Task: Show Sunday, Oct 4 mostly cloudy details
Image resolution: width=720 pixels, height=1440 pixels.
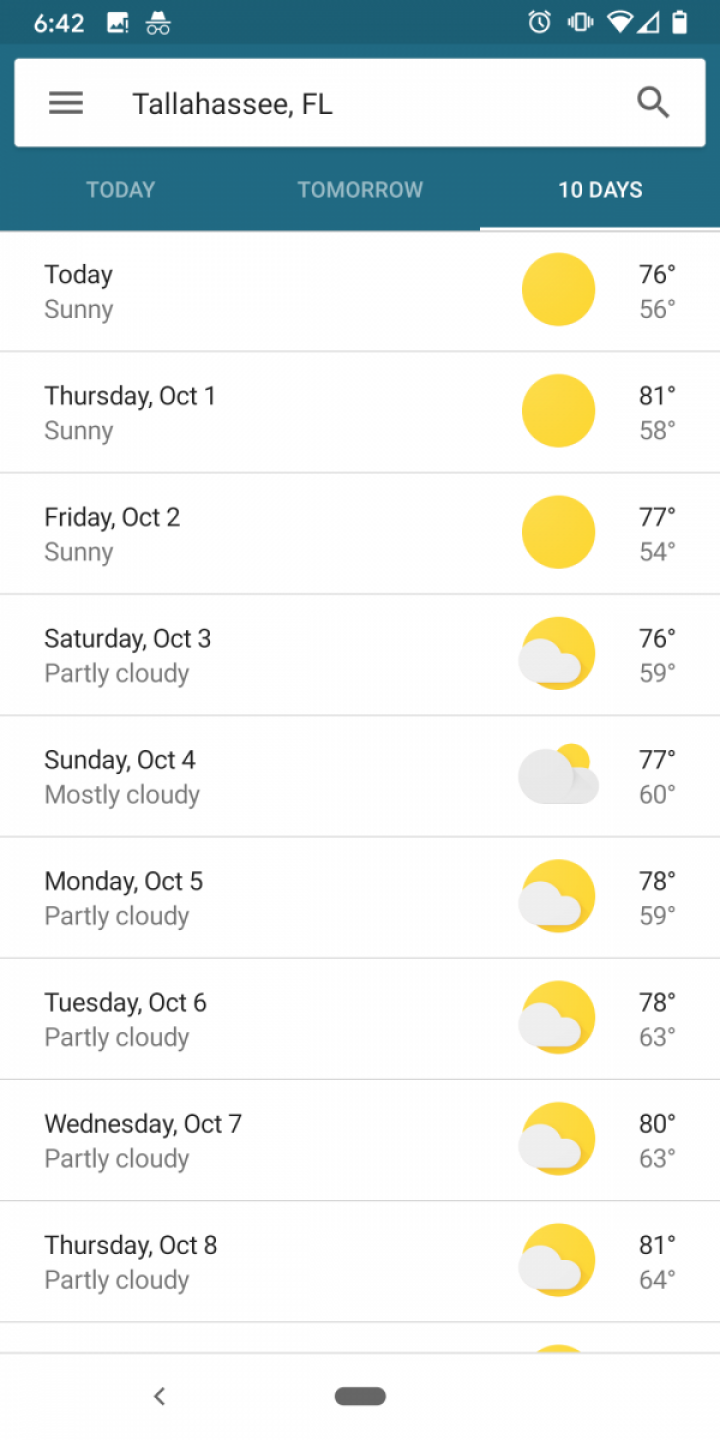Action: (360, 776)
